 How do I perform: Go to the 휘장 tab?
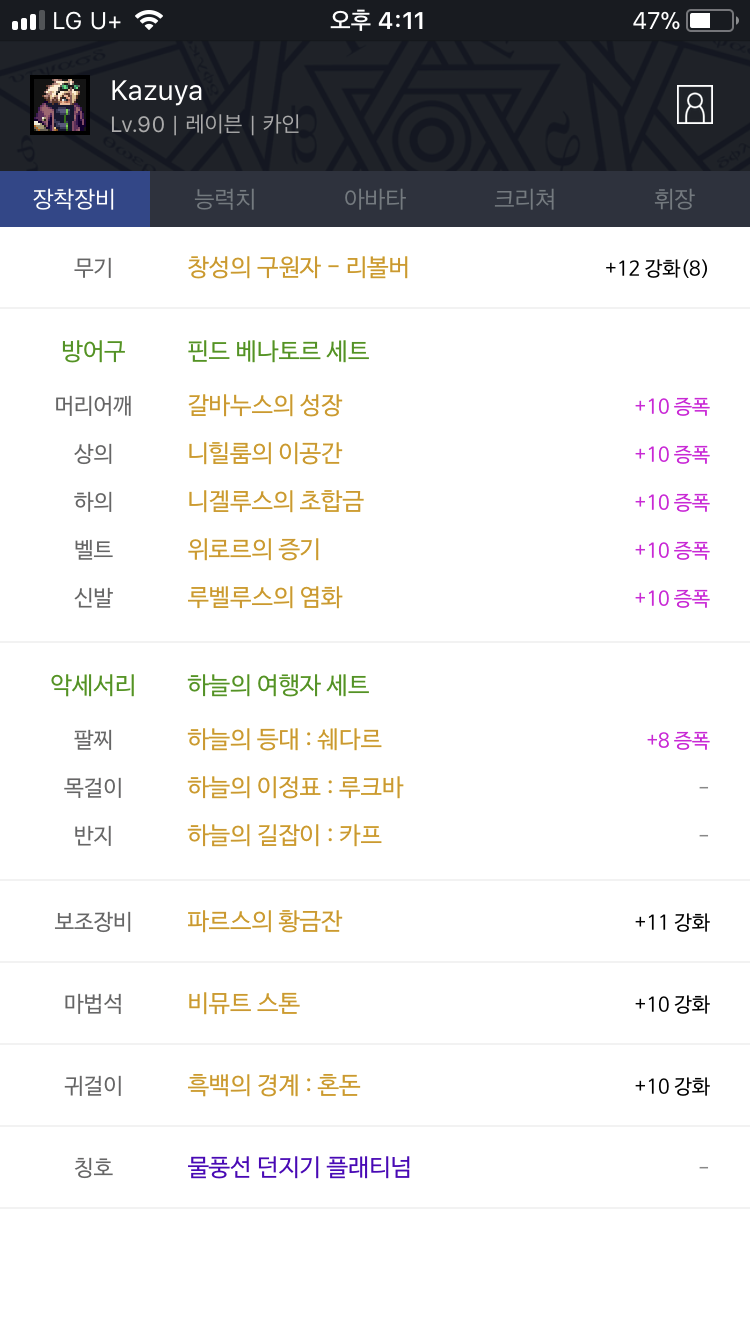(x=675, y=199)
